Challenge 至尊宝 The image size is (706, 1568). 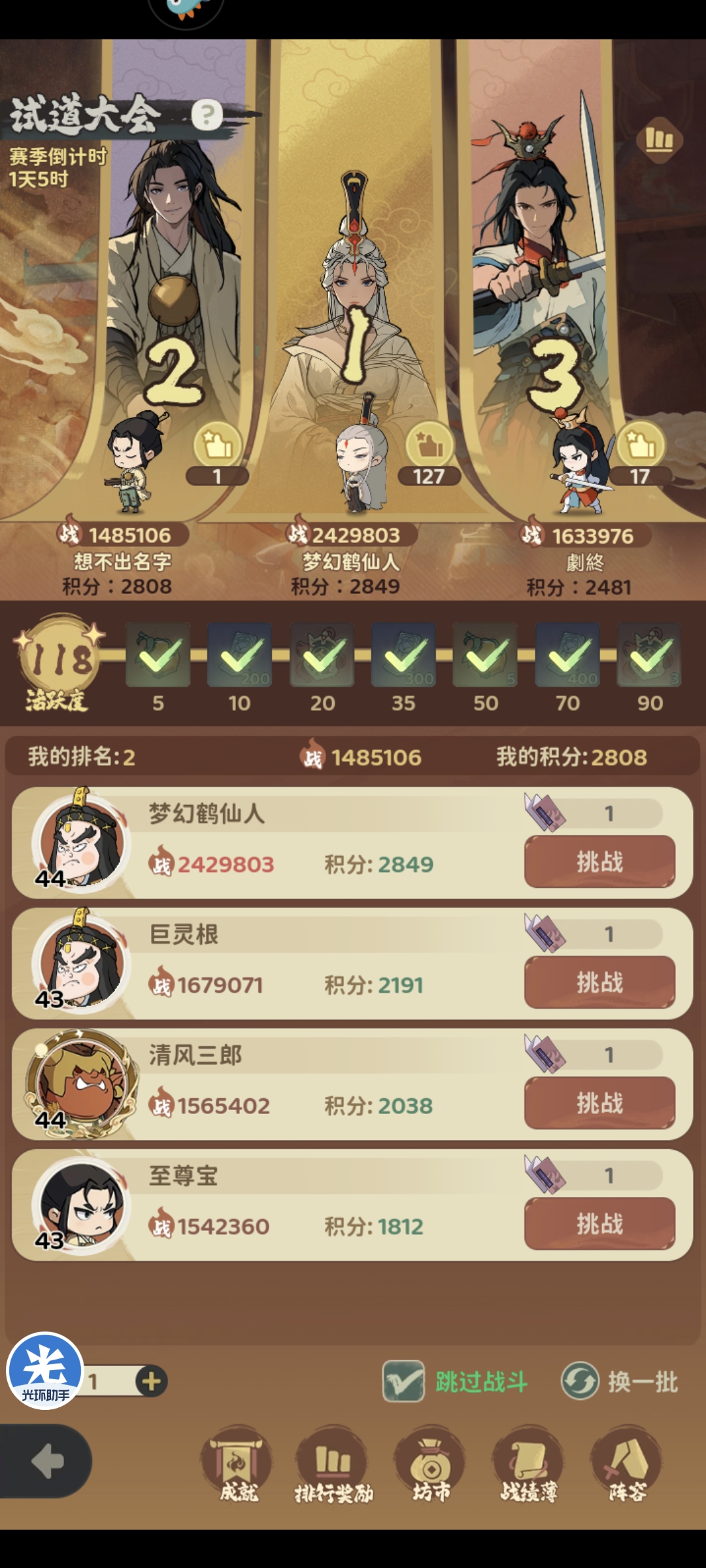[599, 1224]
